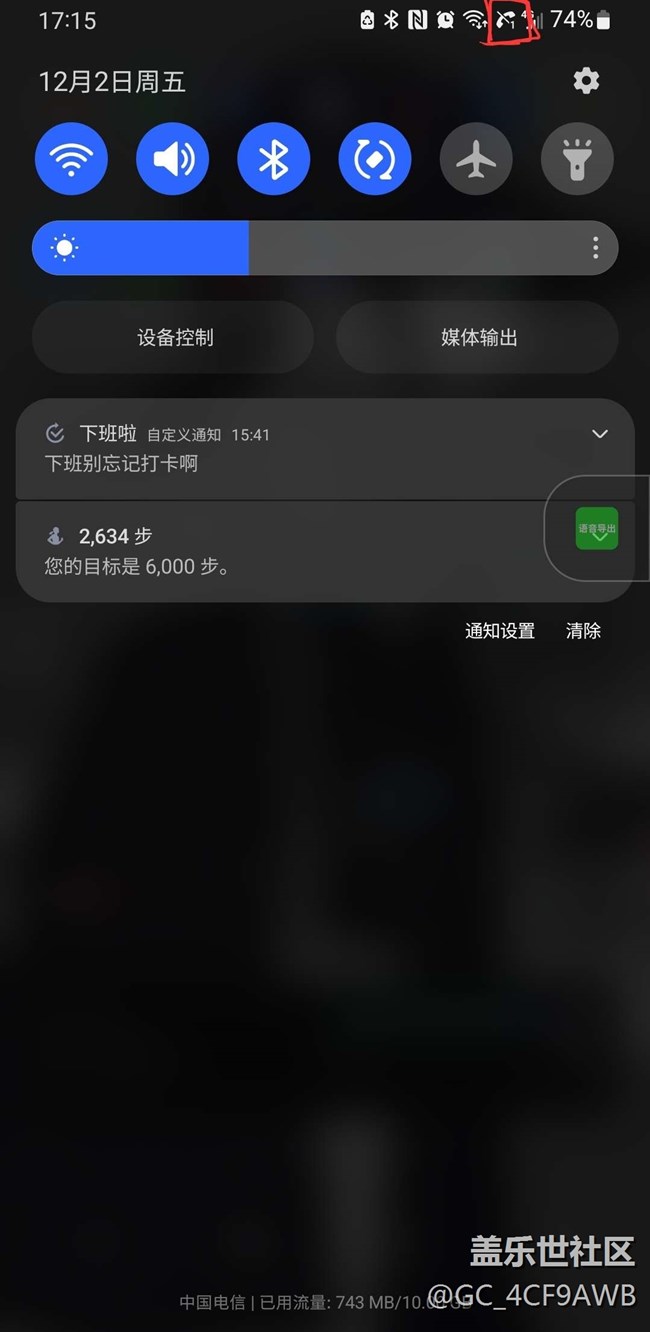Image resolution: width=650 pixels, height=1332 pixels.
Task: Enable airplane mode
Action: click(476, 159)
